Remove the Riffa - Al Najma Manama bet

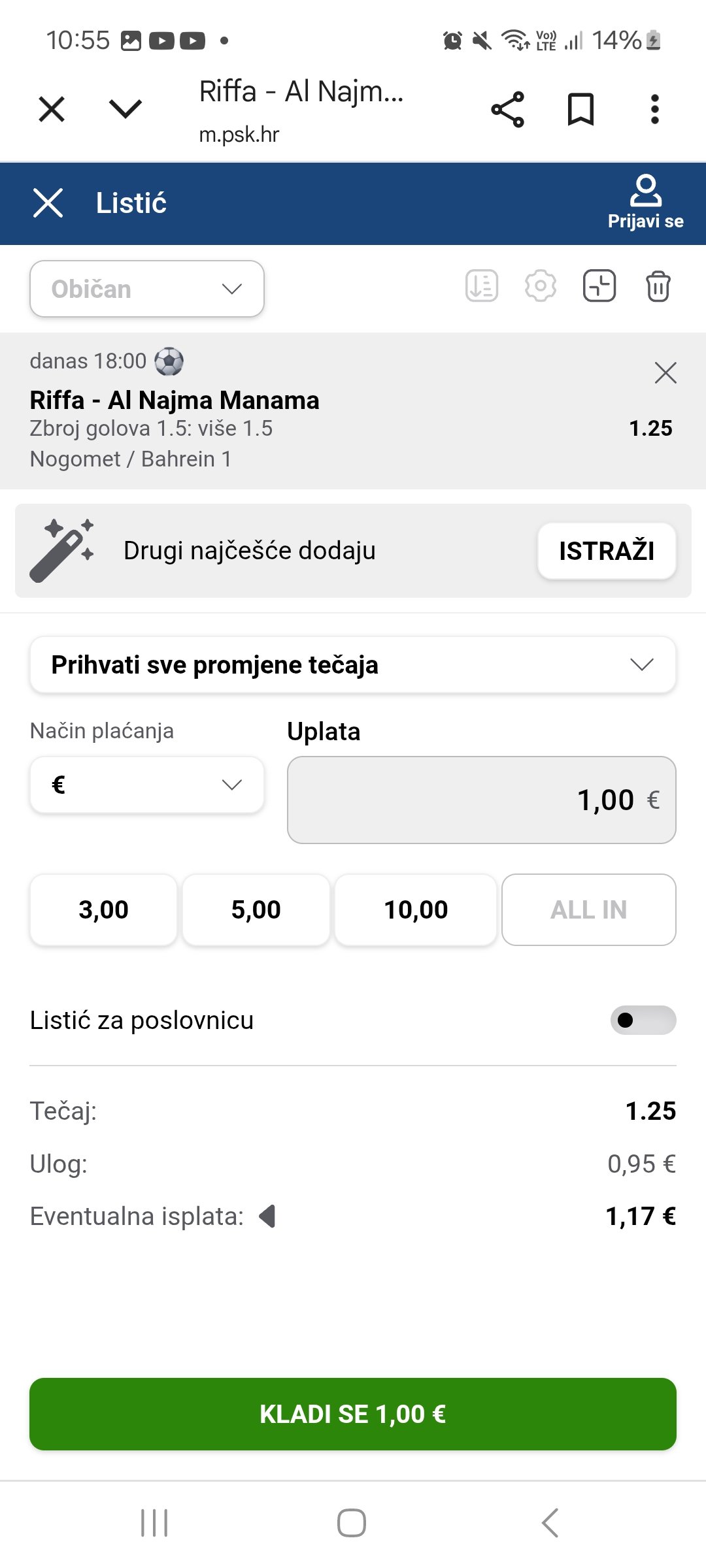point(665,373)
